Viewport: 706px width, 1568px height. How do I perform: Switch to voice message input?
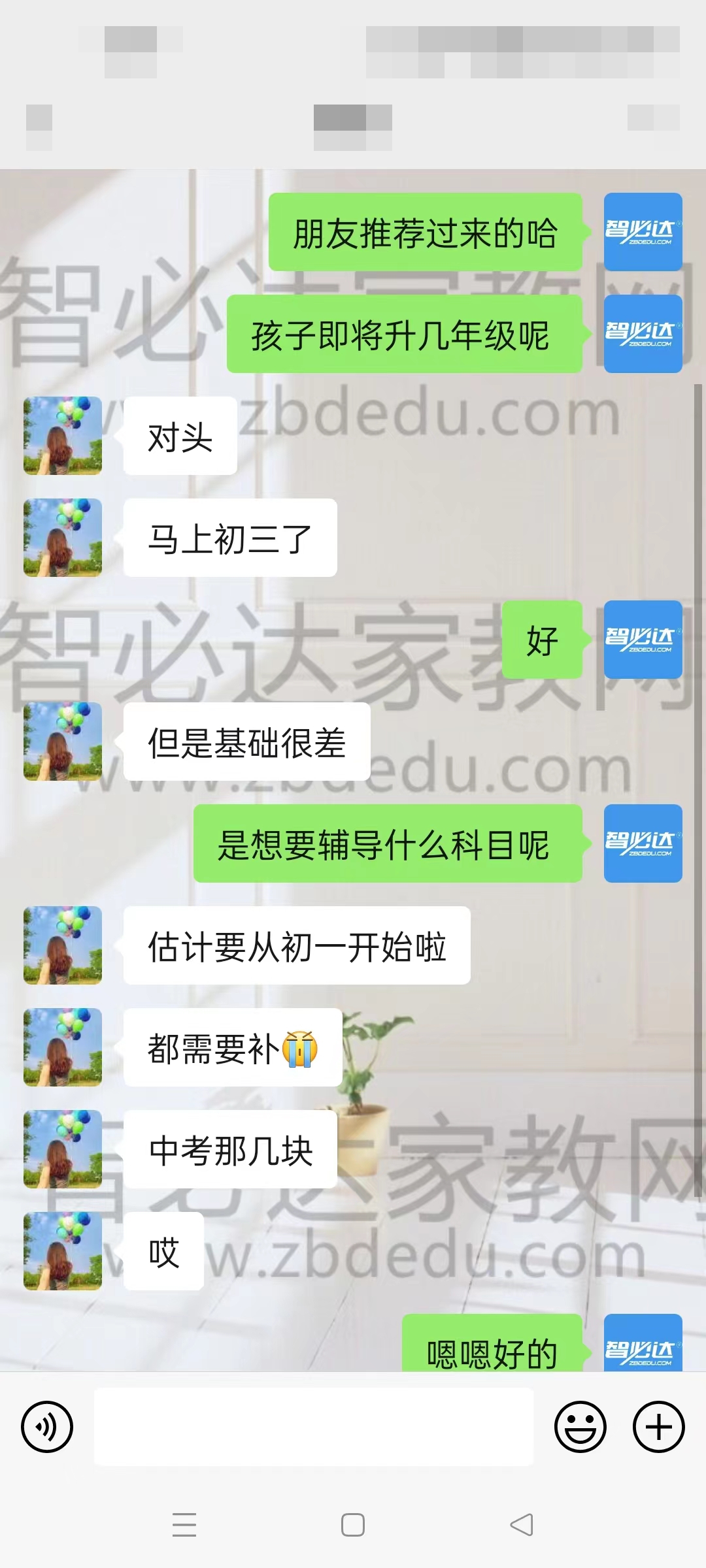[47, 1426]
